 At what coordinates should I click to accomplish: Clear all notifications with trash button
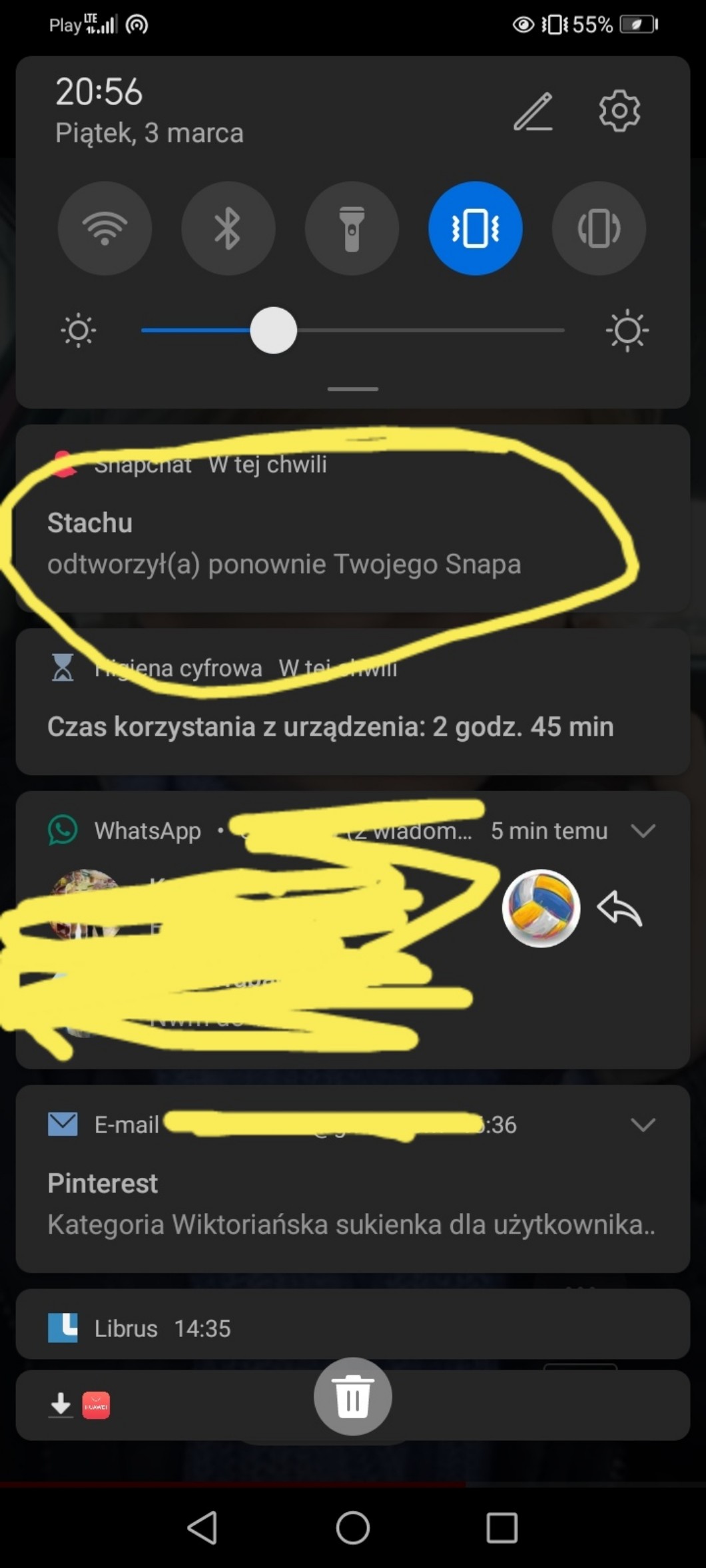tap(352, 1396)
